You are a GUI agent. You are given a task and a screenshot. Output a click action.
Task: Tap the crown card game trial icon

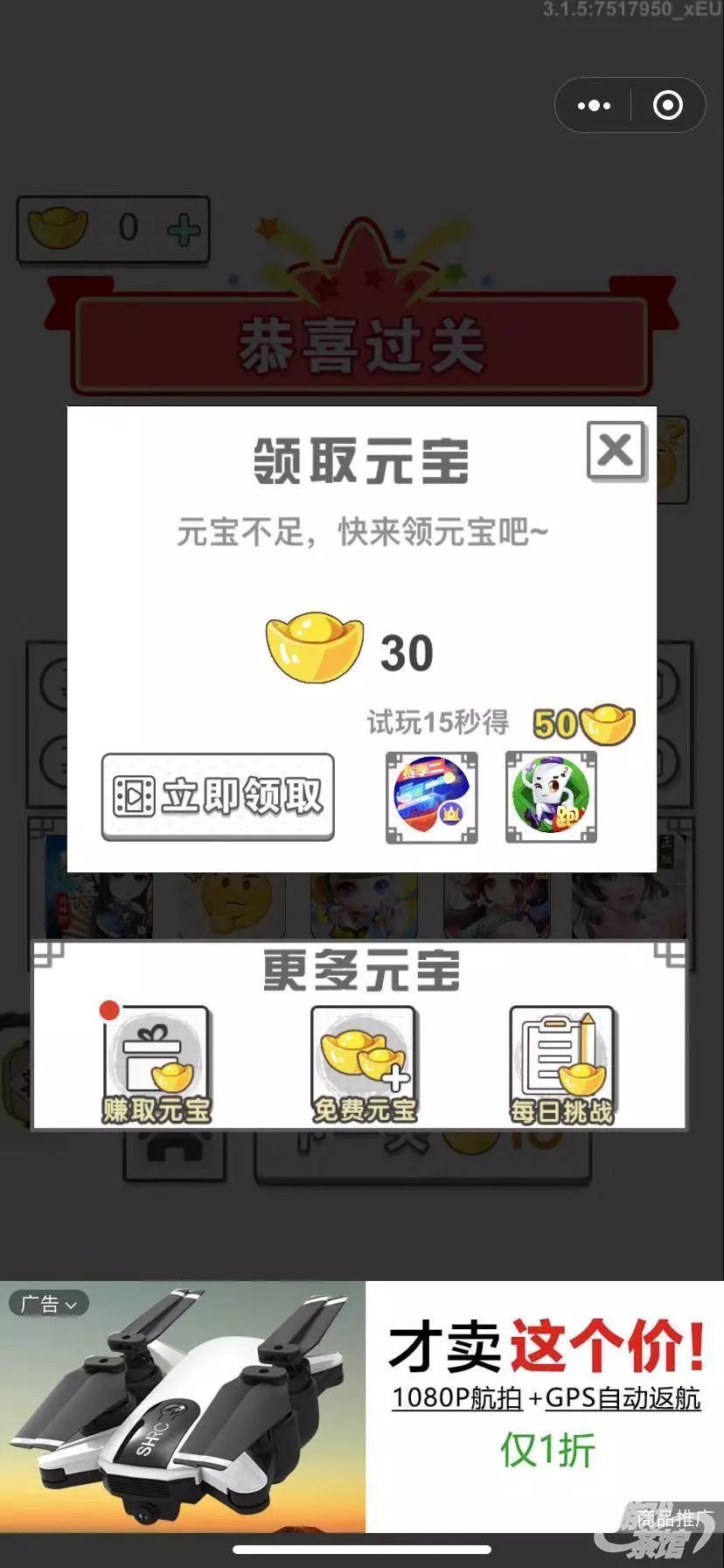point(429,797)
